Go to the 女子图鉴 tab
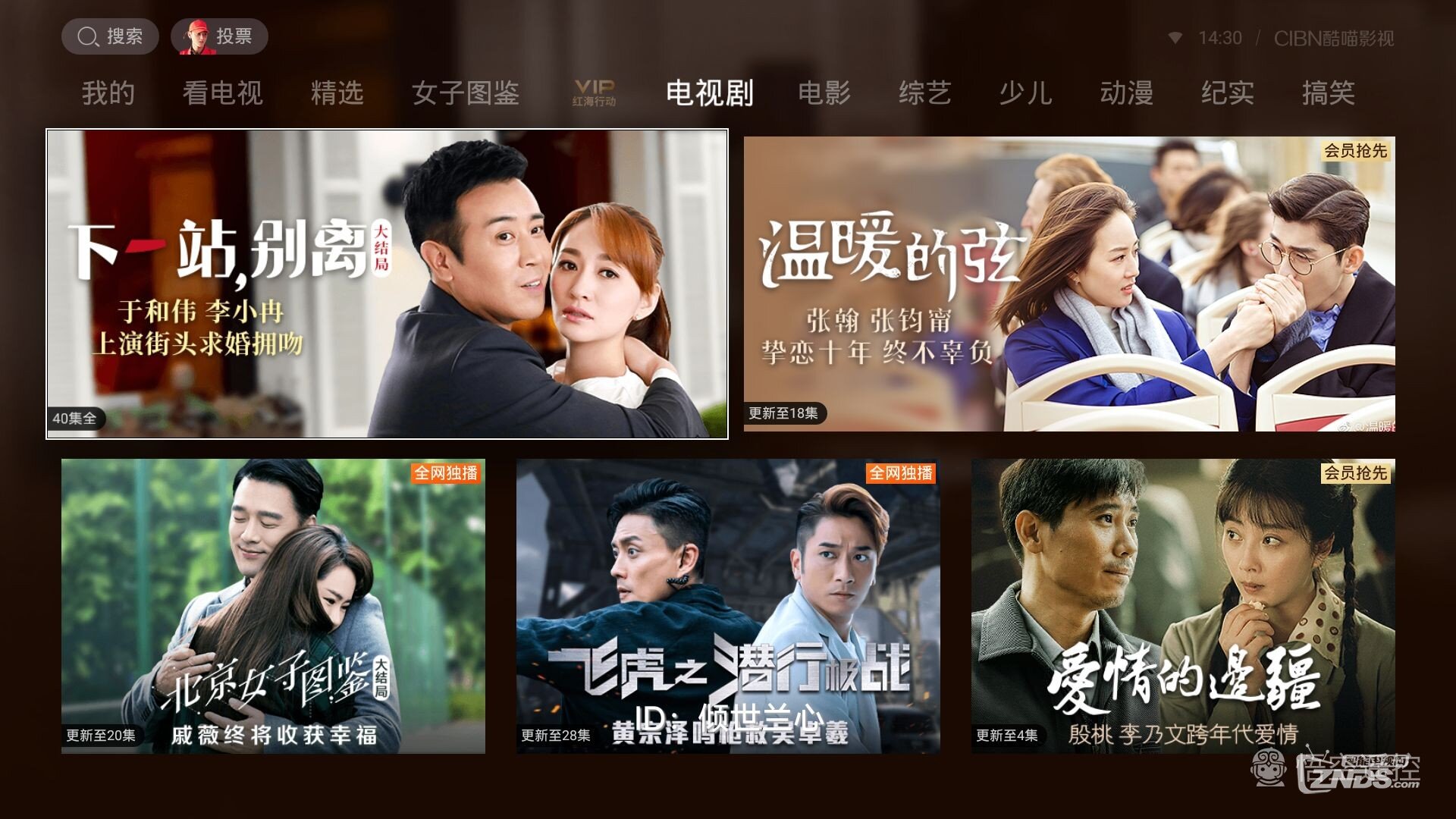 pos(466,93)
